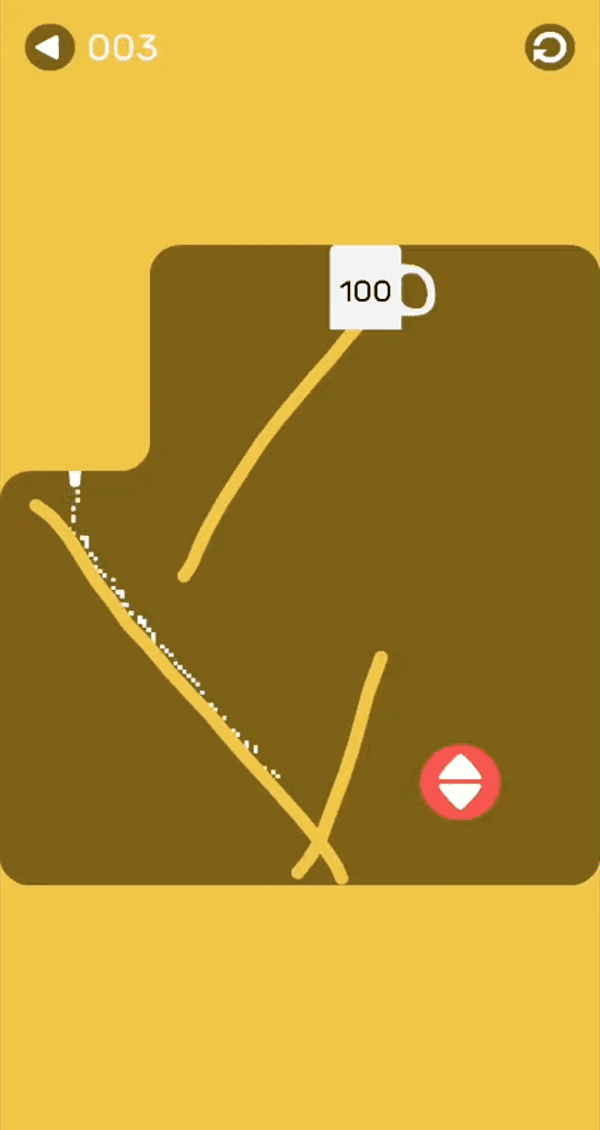Viewport: 600px width, 1130px height.
Task: Tap the red up-down arrow button
Action: pos(460,783)
